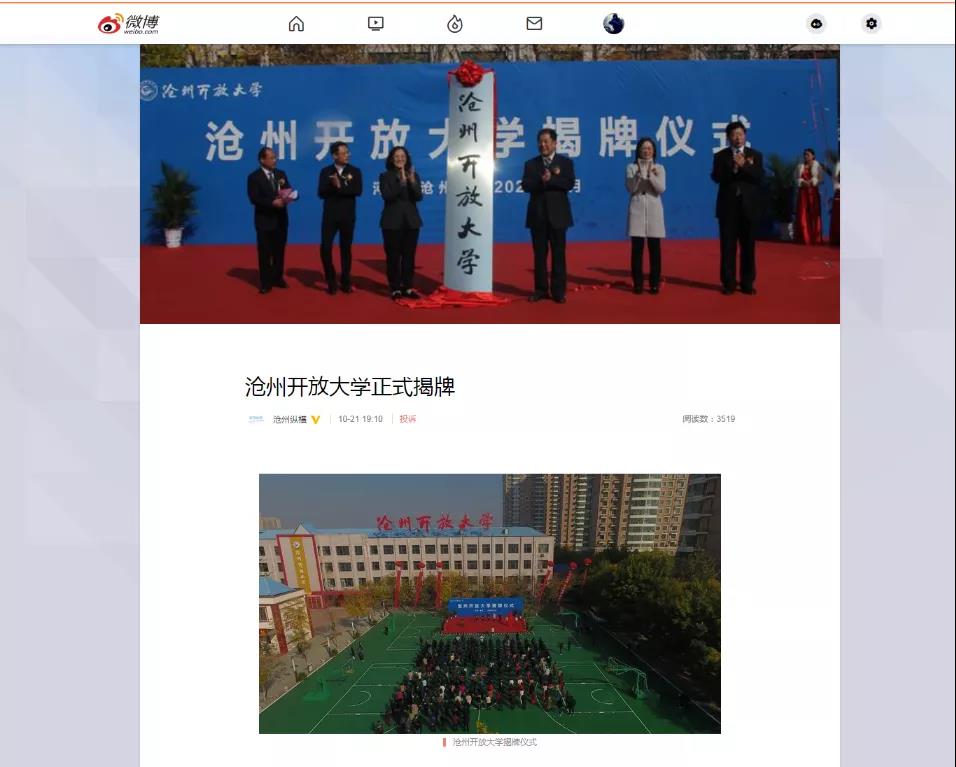Image resolution: width=956 pixels, height=767 pixels.
Task: Open my profile avatar in top bar
Action: [x=613, y=24]
